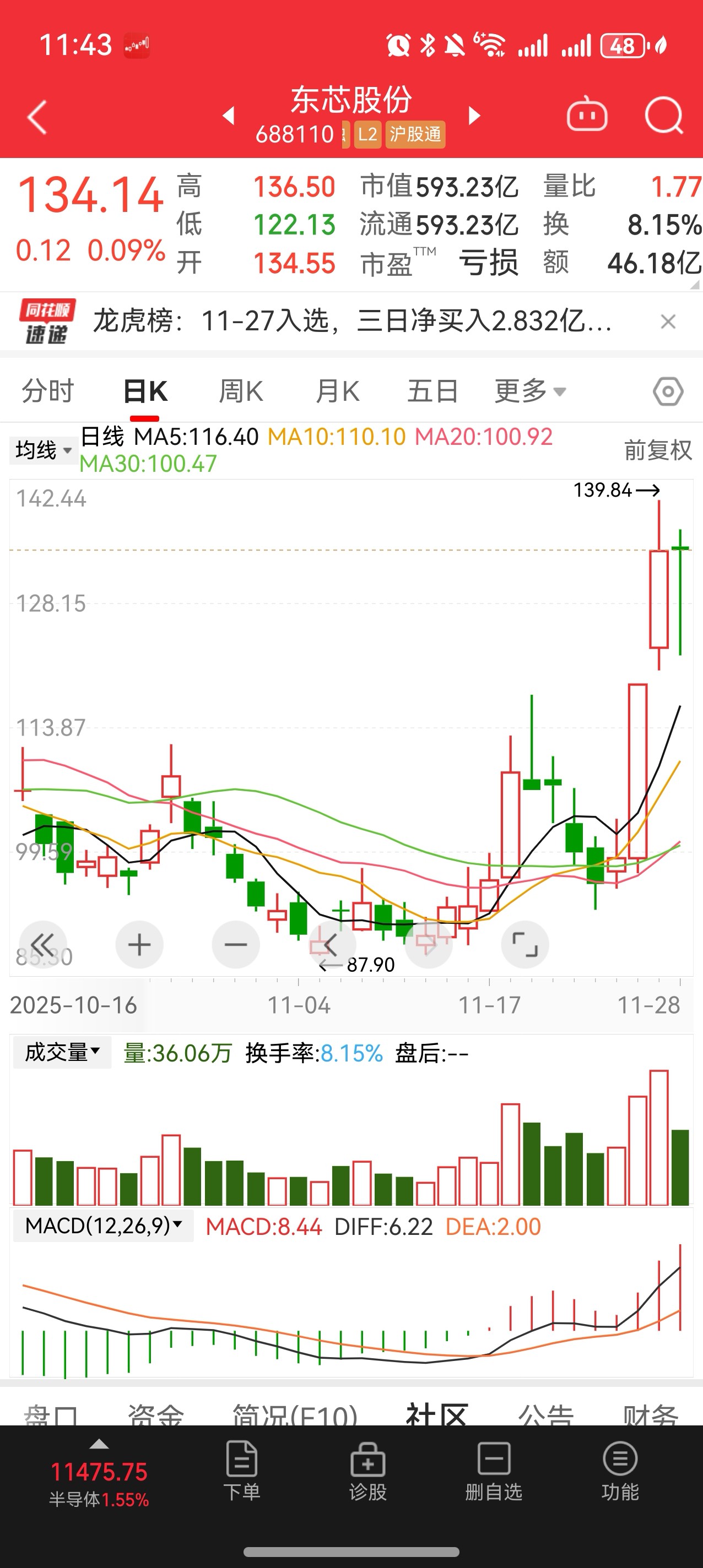Zoom in the K-line chart with plus

pyautogui.click(x=139, y=945)
